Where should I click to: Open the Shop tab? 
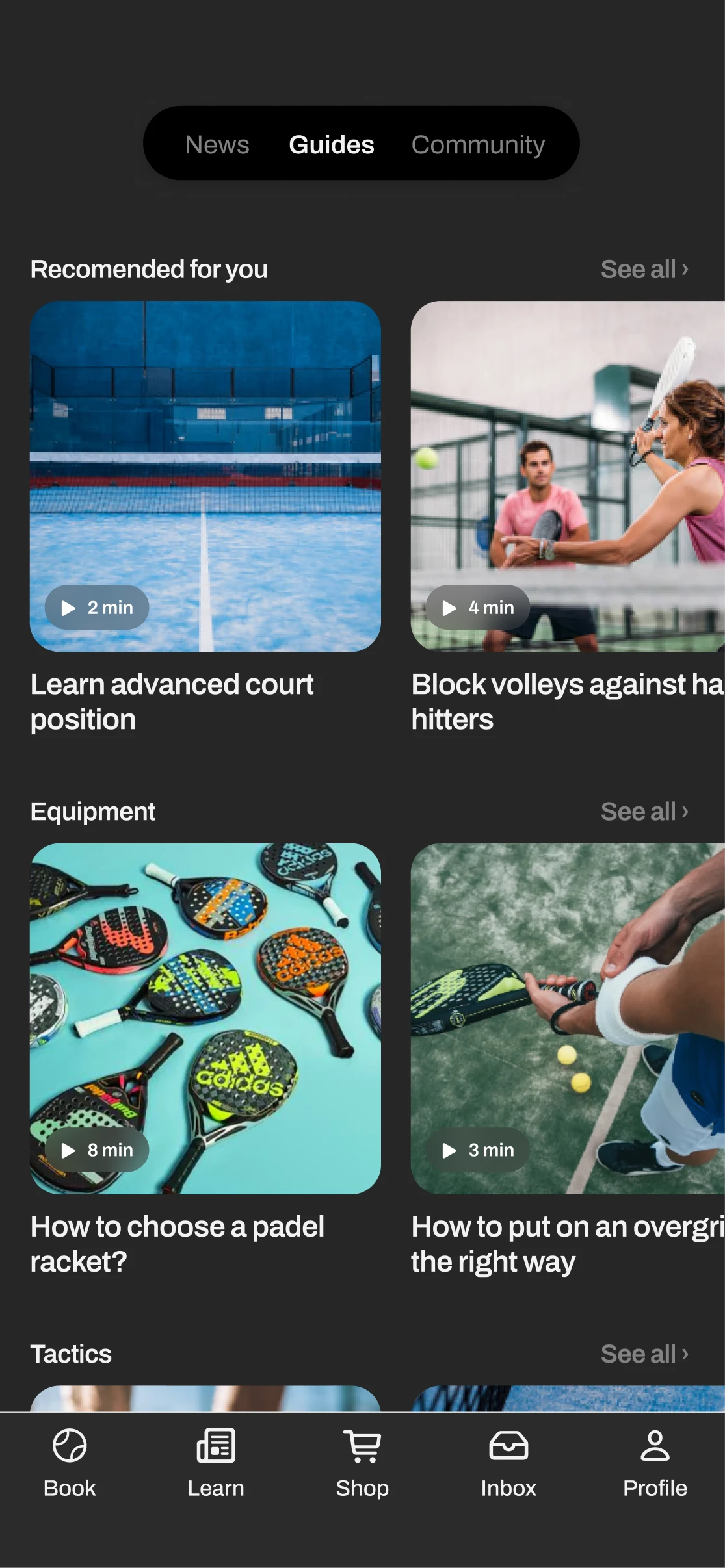[x=362, y=1461]
